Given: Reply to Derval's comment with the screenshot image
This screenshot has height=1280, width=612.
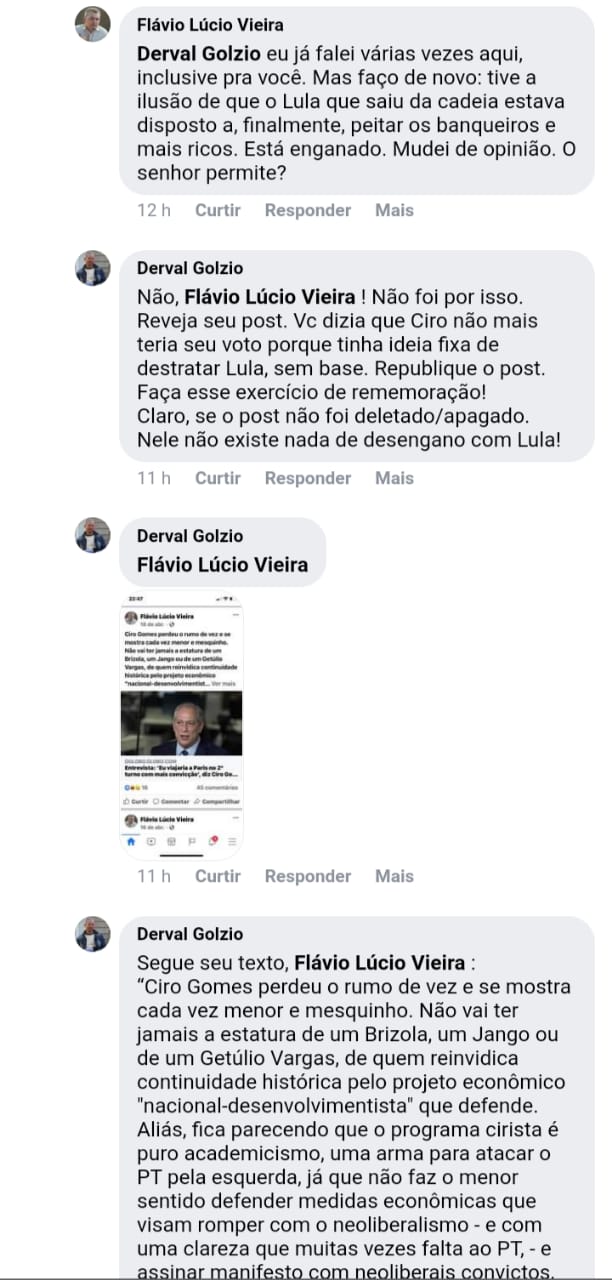Looking at the screenshot, I should (x=308, y=876).
